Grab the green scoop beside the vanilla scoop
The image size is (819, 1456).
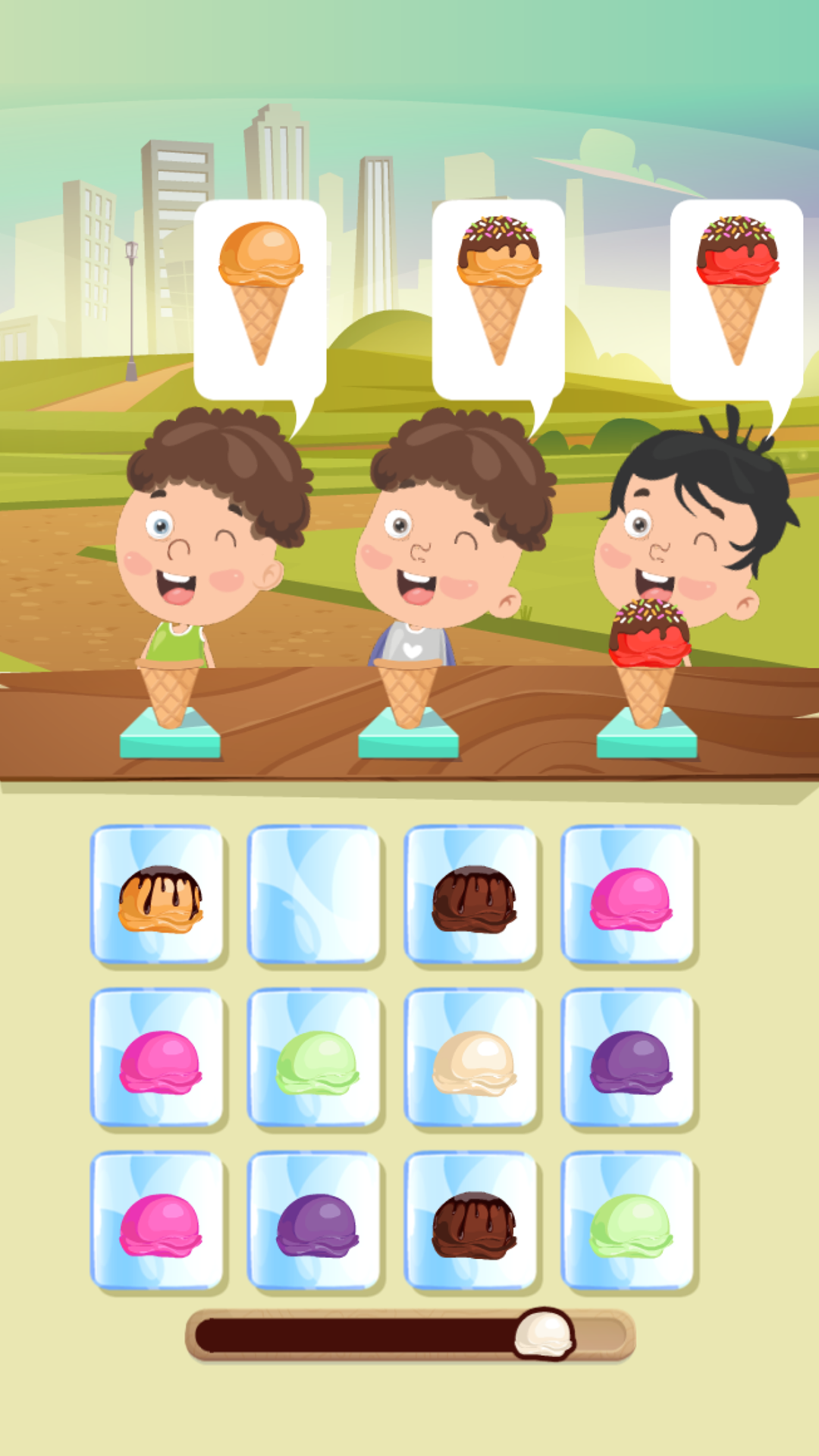pos(316,1062)
